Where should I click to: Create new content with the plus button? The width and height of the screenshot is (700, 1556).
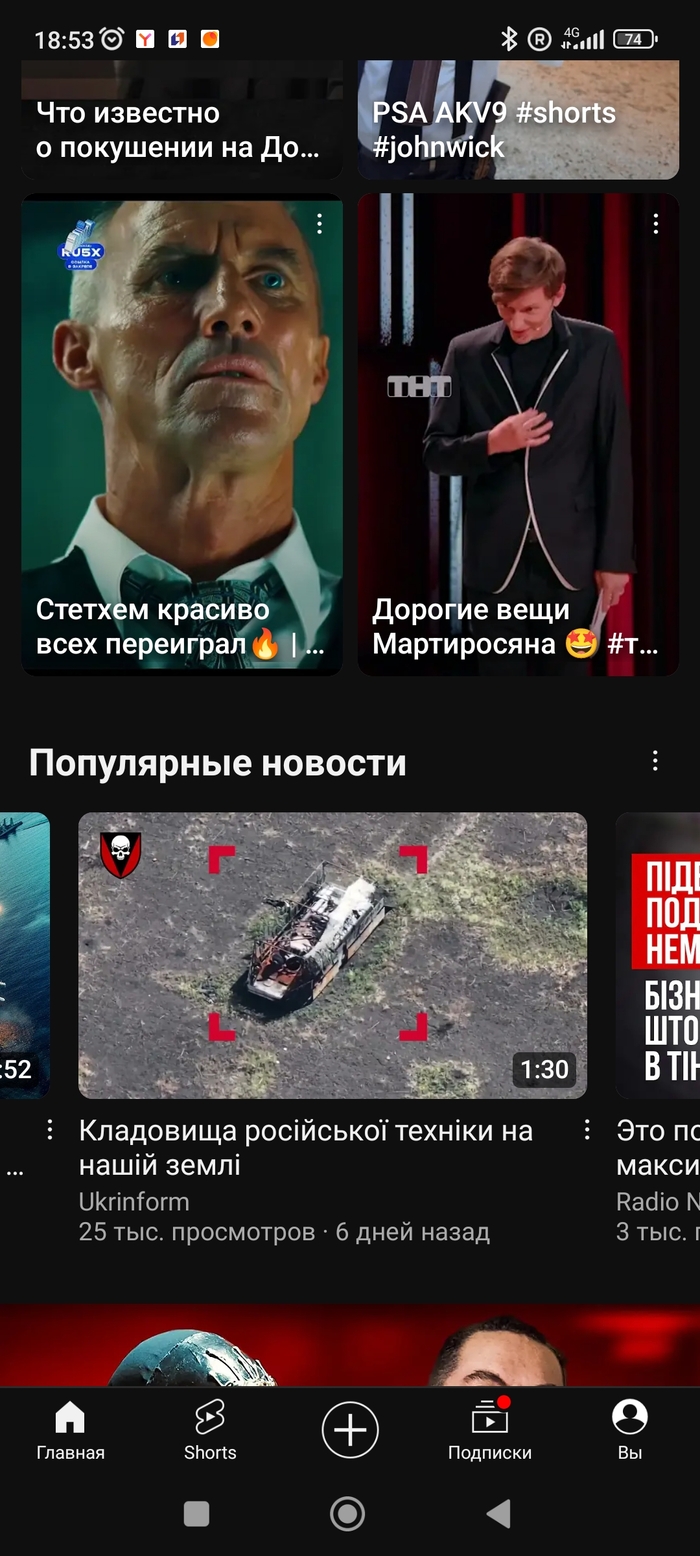[350, 1430]
